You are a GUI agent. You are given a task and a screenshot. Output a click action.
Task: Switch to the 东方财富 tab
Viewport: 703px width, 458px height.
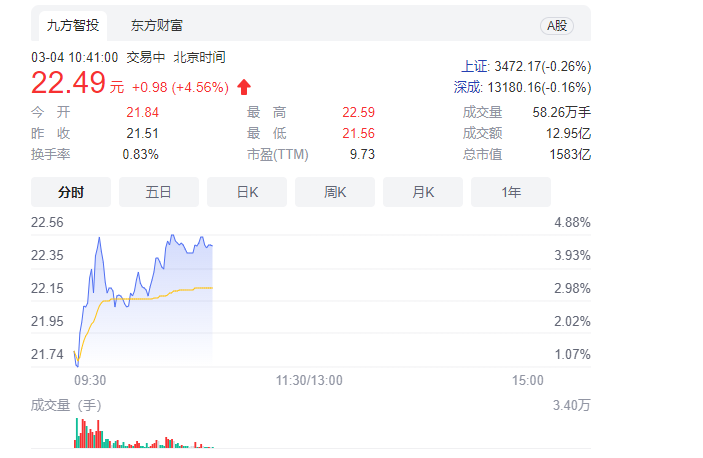[x=156, y=25]
